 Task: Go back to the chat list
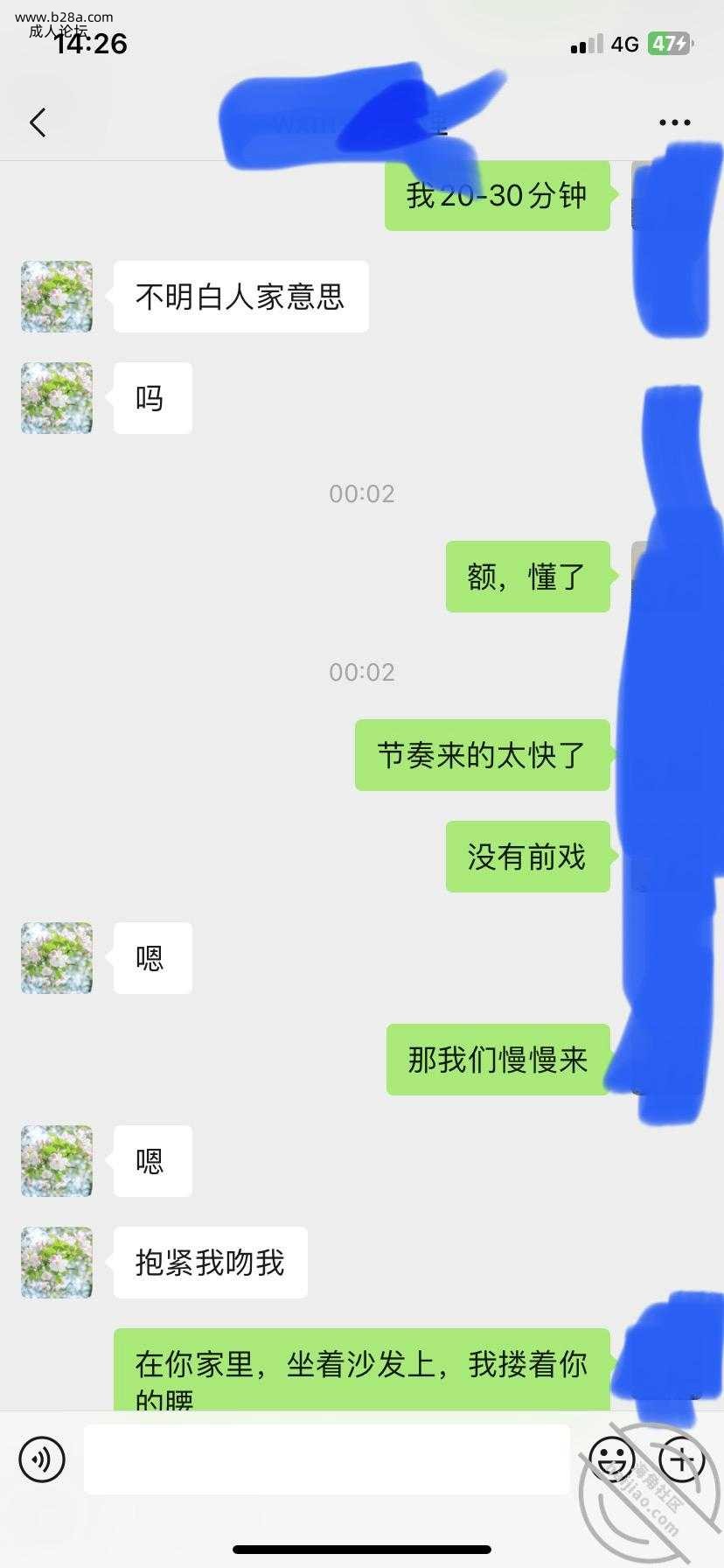click(x=38, y=122)
